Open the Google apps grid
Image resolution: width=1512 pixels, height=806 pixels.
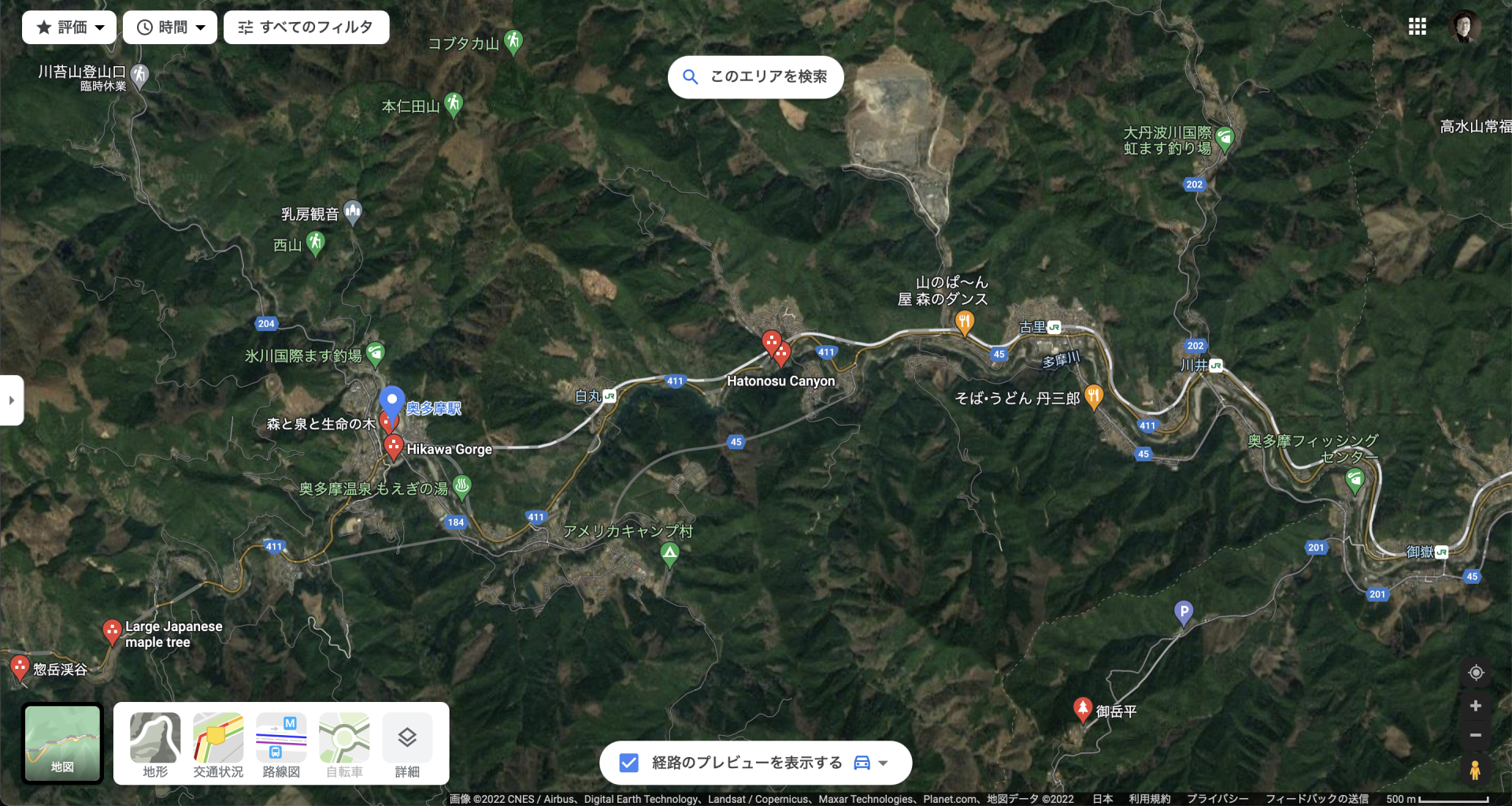tap(1417, 27)
